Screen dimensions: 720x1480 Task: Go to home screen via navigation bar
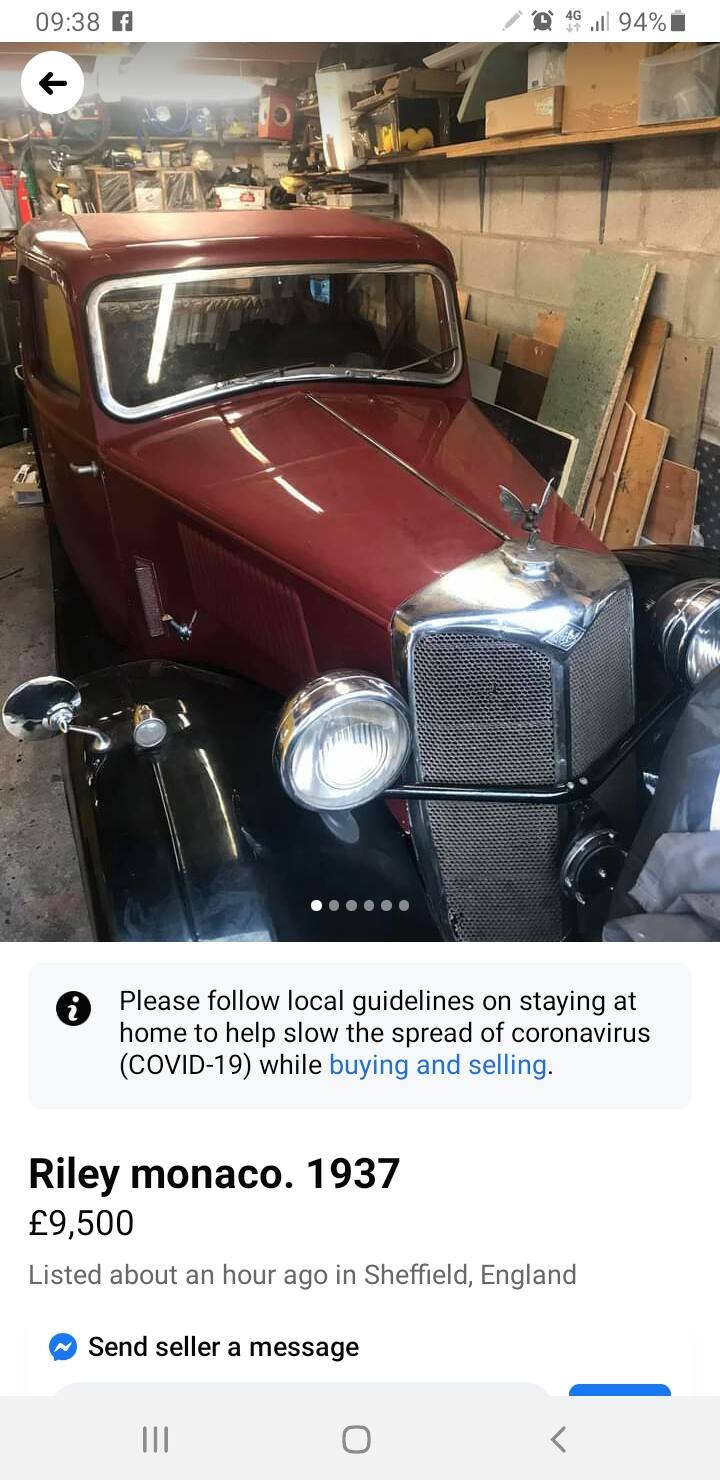[x=356, y=1439]
